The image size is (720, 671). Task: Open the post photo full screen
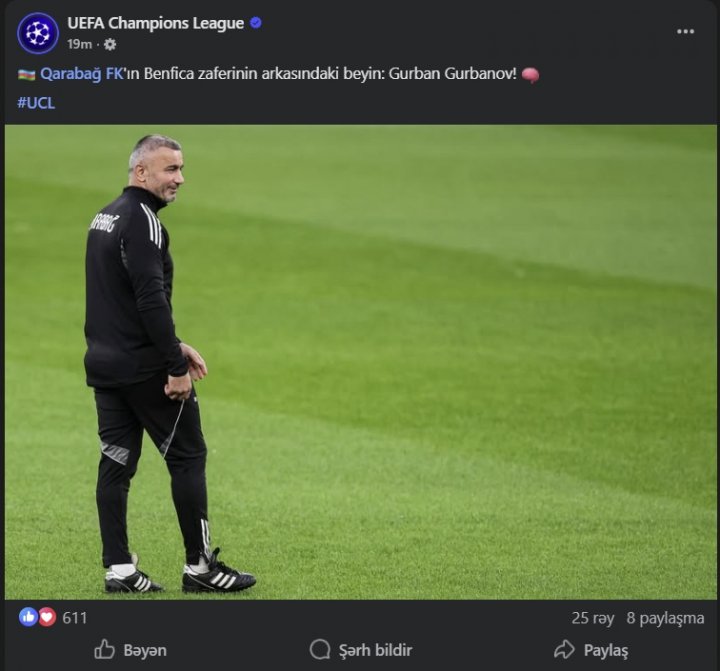360,360
